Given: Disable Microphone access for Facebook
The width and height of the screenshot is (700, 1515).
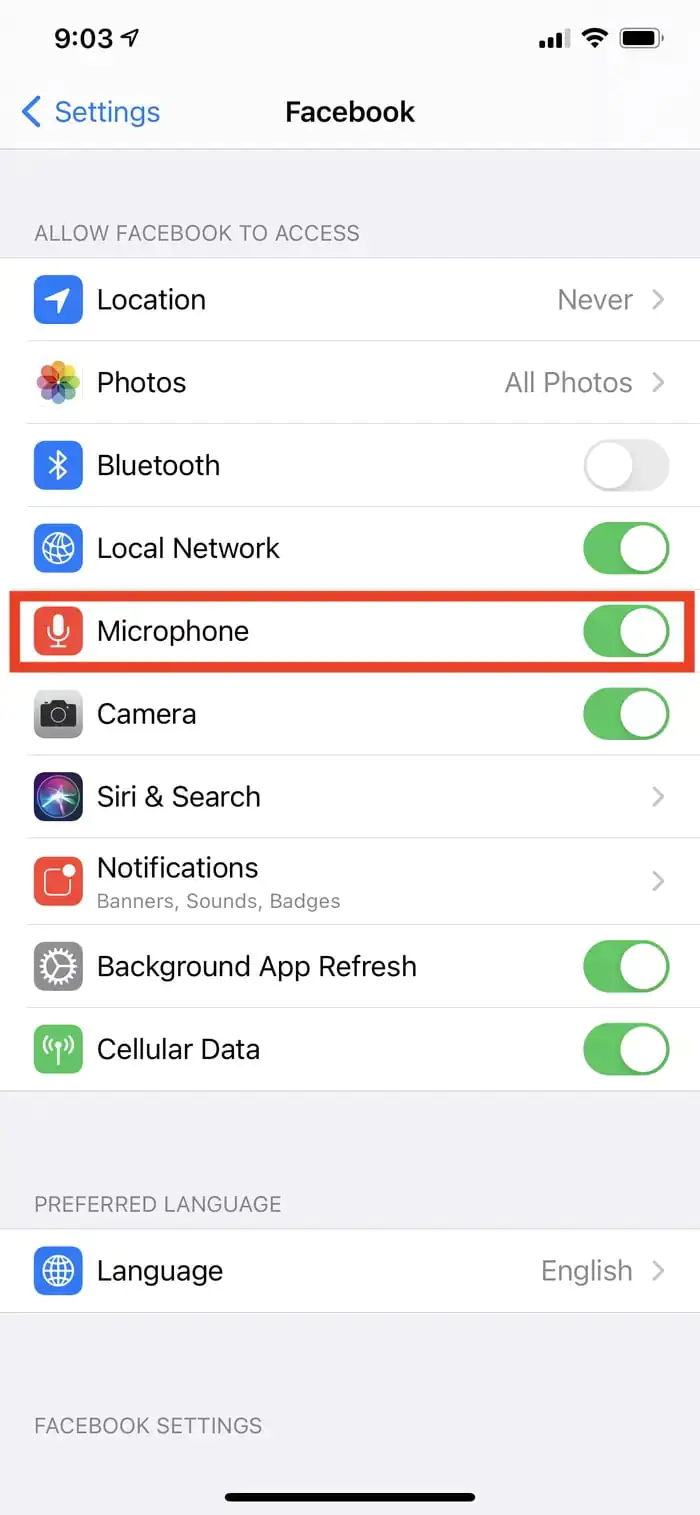Looking at the screenshot, I should click(625, 631).
